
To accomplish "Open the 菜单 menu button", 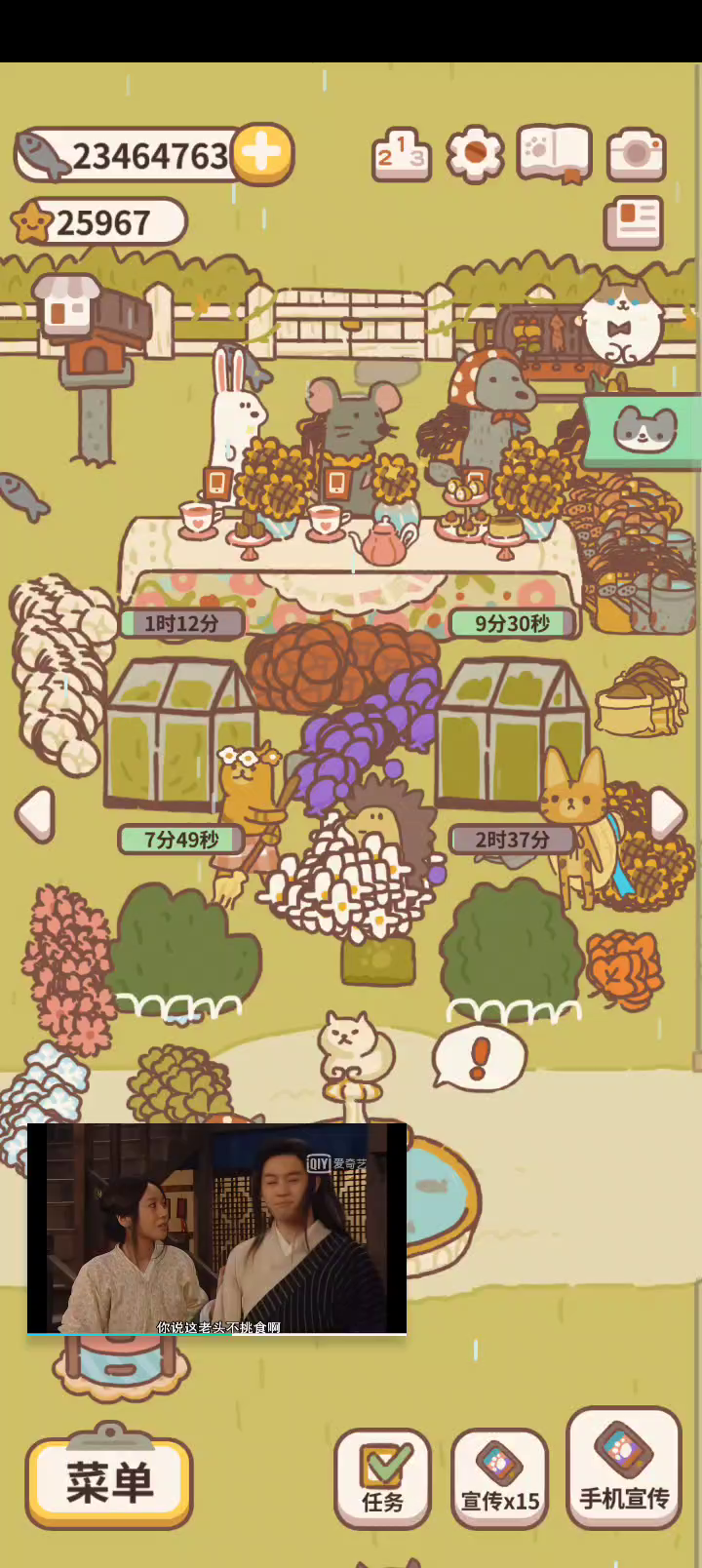I will (109, 1481).
